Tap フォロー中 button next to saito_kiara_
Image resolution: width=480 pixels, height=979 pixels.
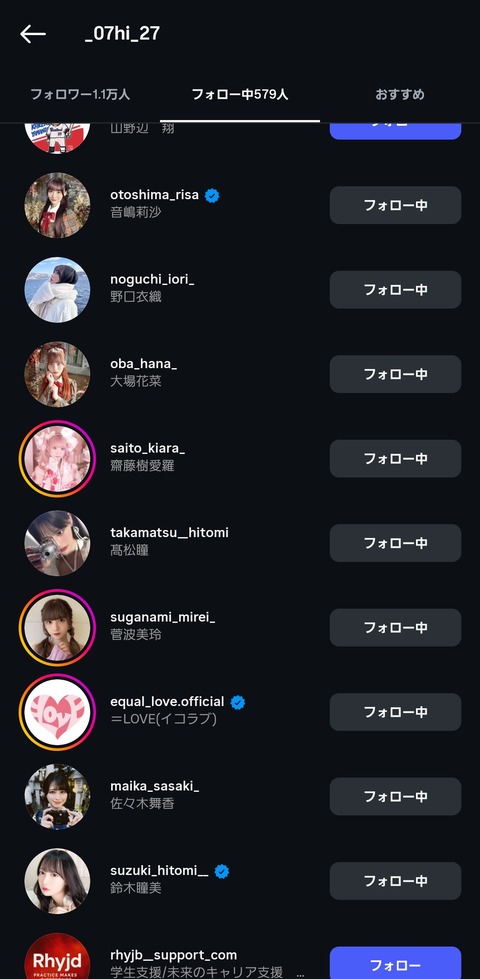tap(395, 459)
